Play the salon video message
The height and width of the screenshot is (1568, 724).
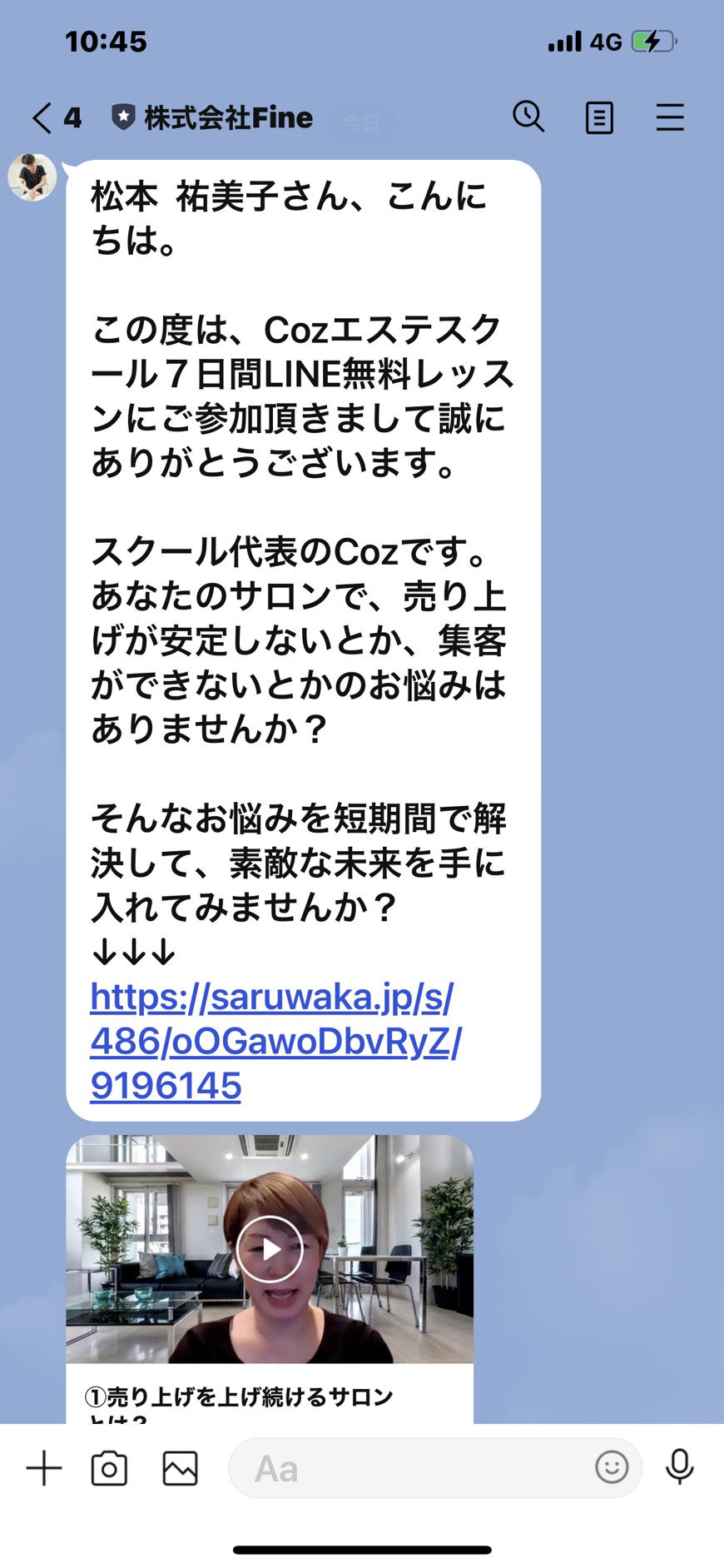(x=270, y=1248)
